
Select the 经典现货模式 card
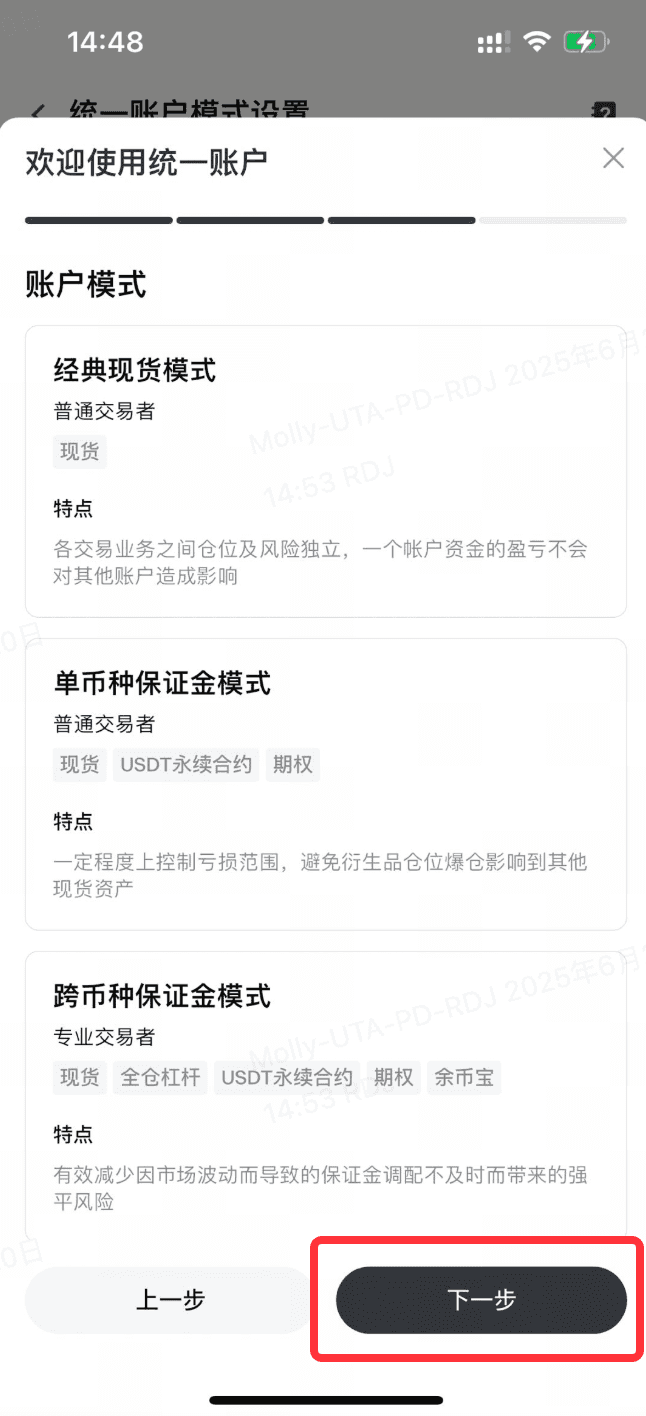pos(325,470)
